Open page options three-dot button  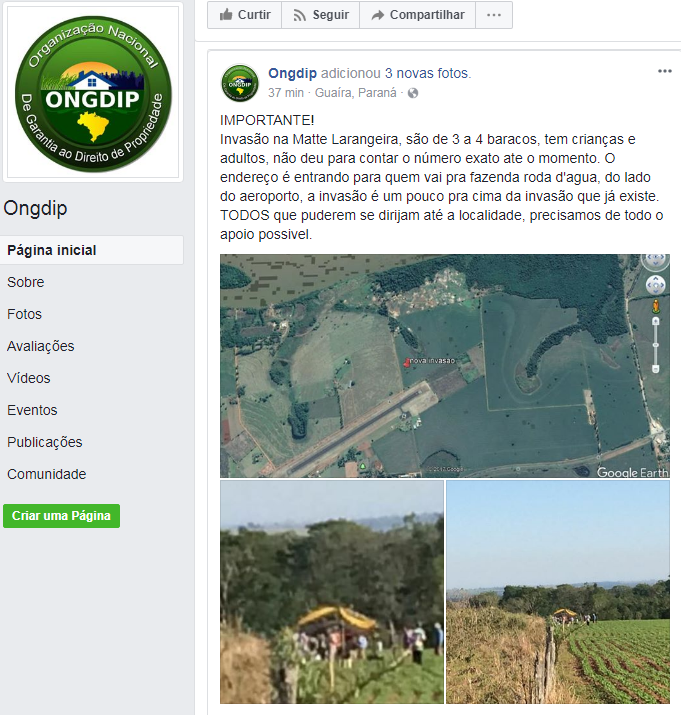493,15
